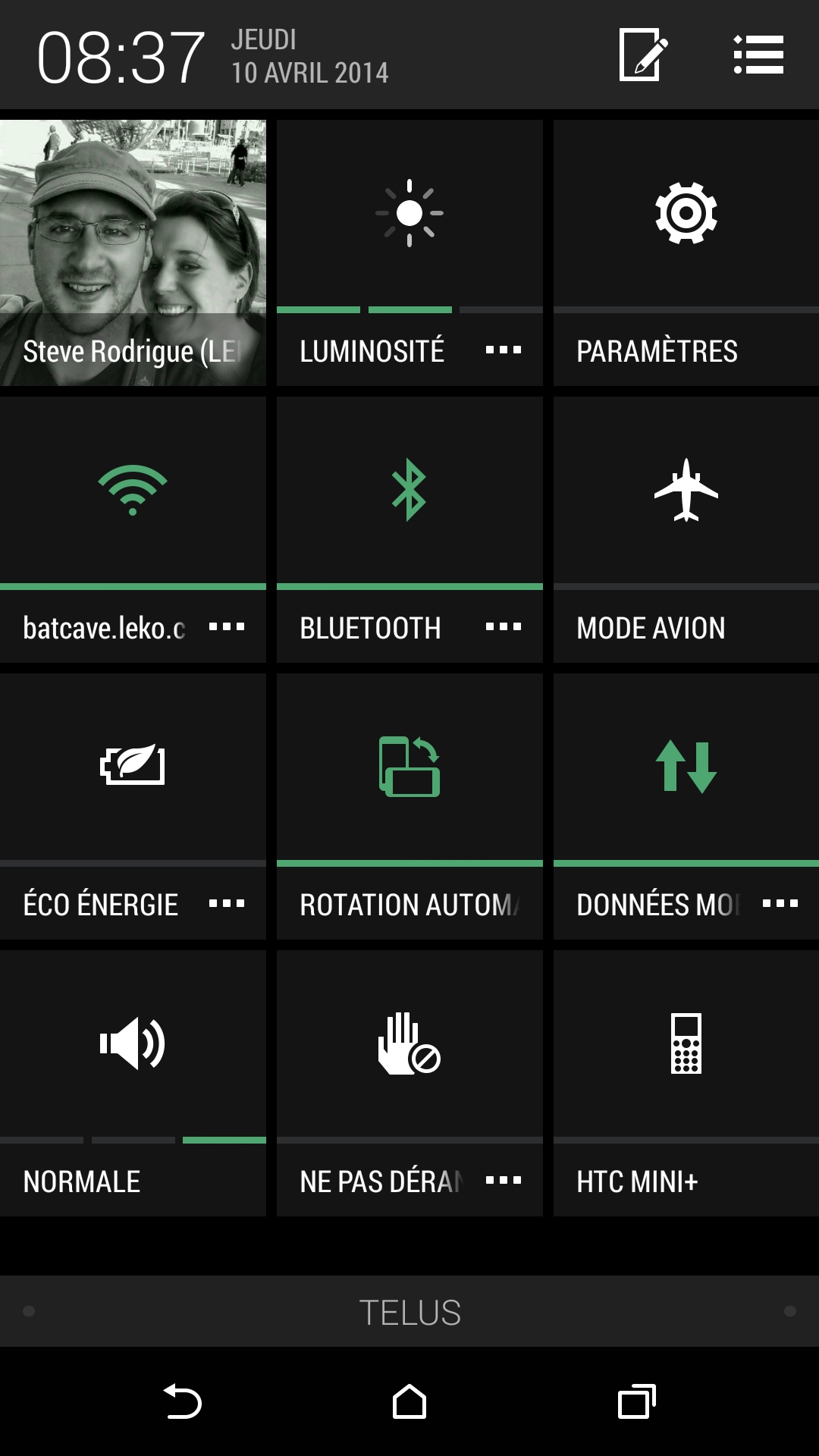819x1456 pixels.
Task: Switch to the notifications list view
Action: click(x=758, y=55)
